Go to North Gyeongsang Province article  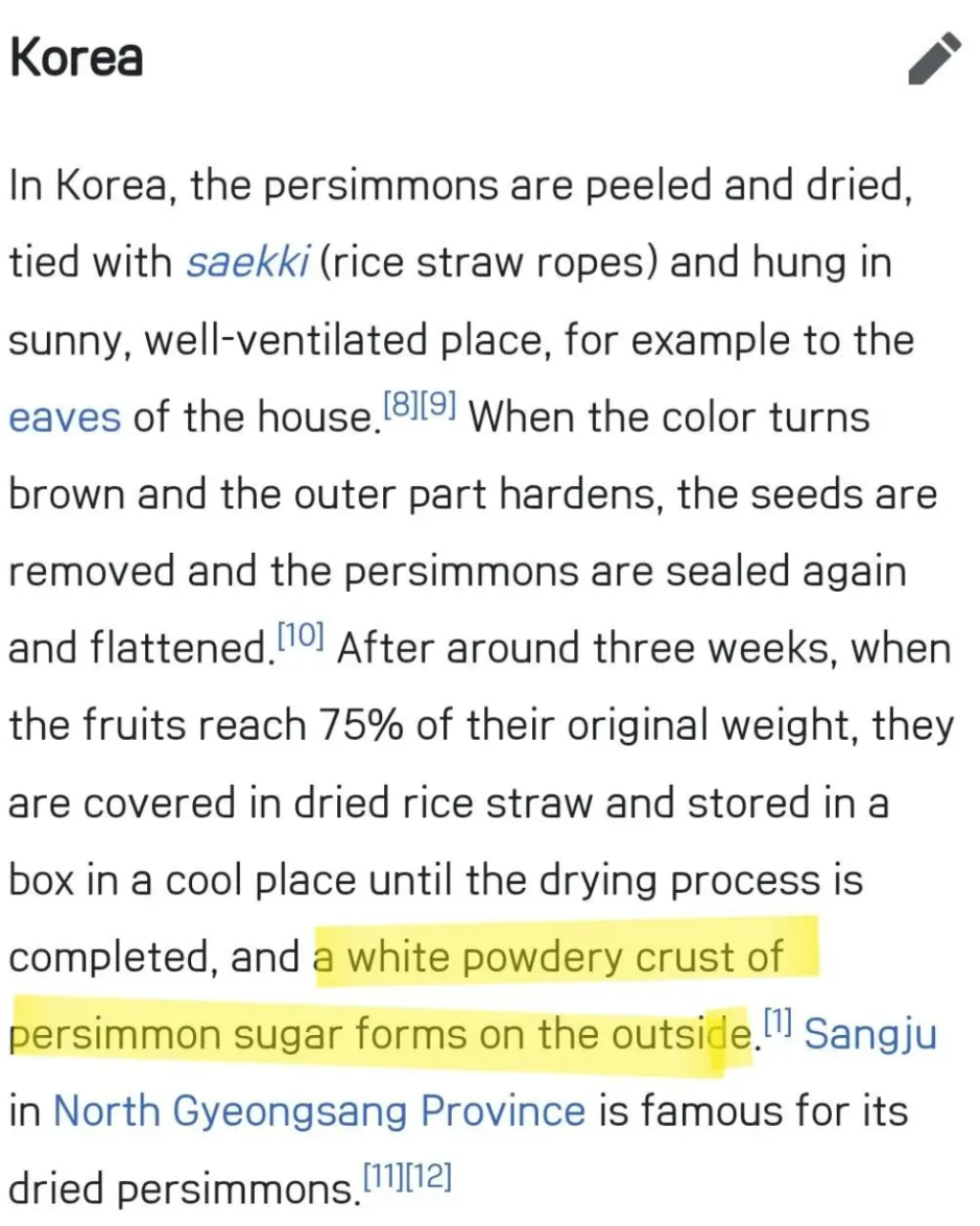(x=318, y=1111)
